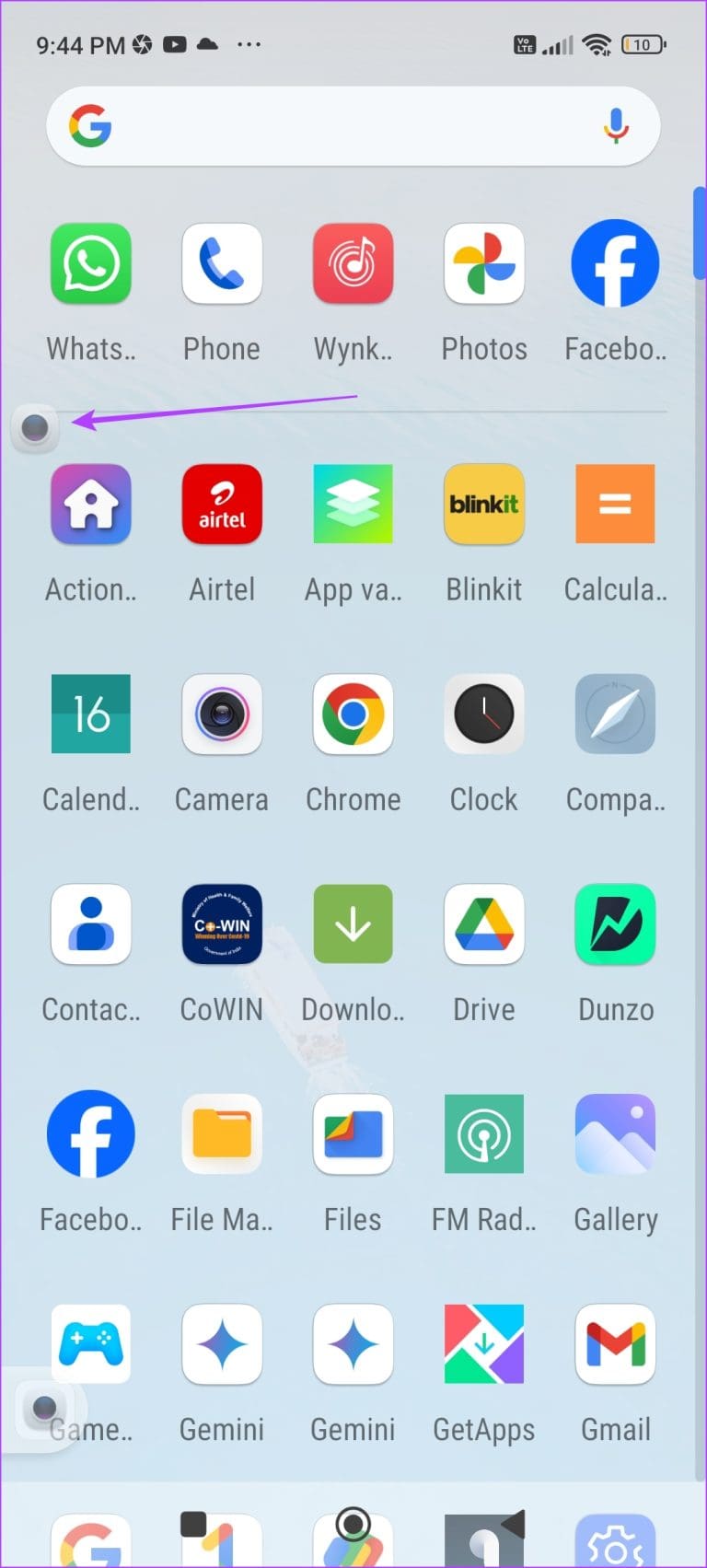707x1568 pixels.
Task: Open Google Photos
Action: click(483, 263)
